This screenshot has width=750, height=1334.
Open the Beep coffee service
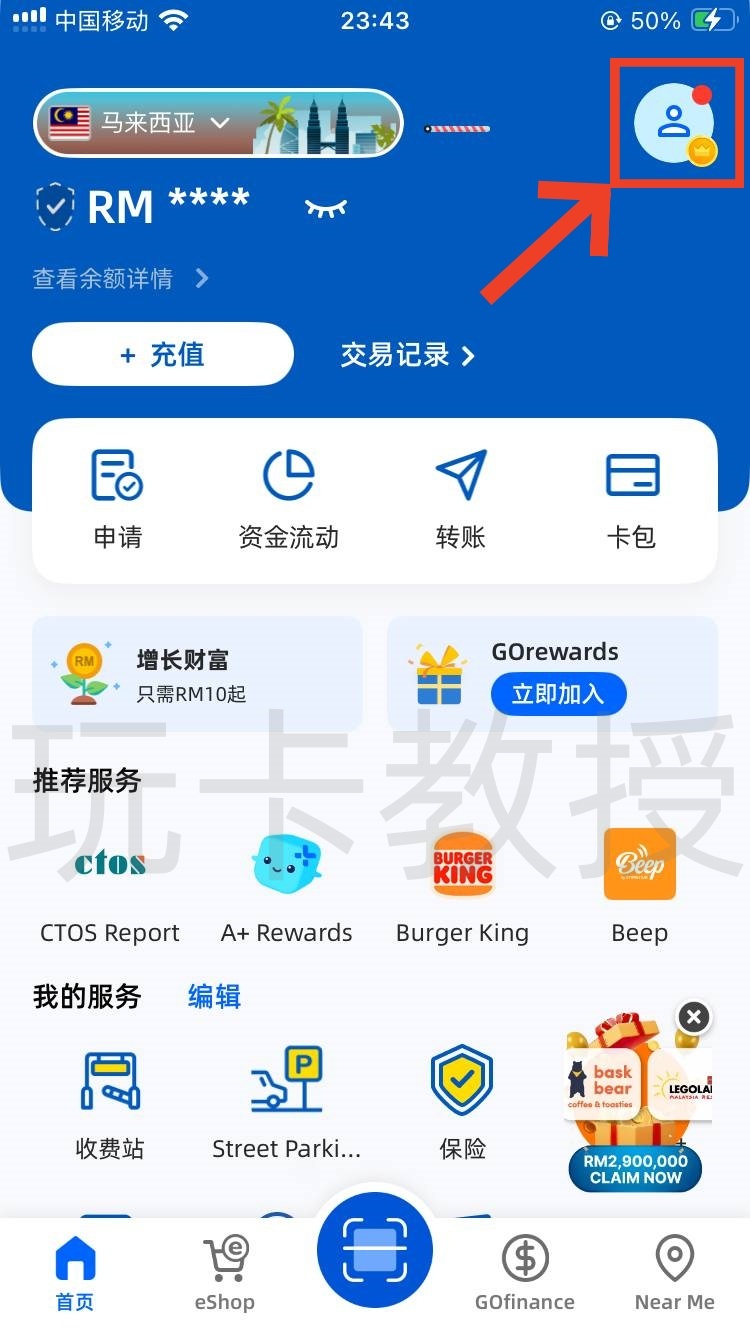tap(639, 865)
